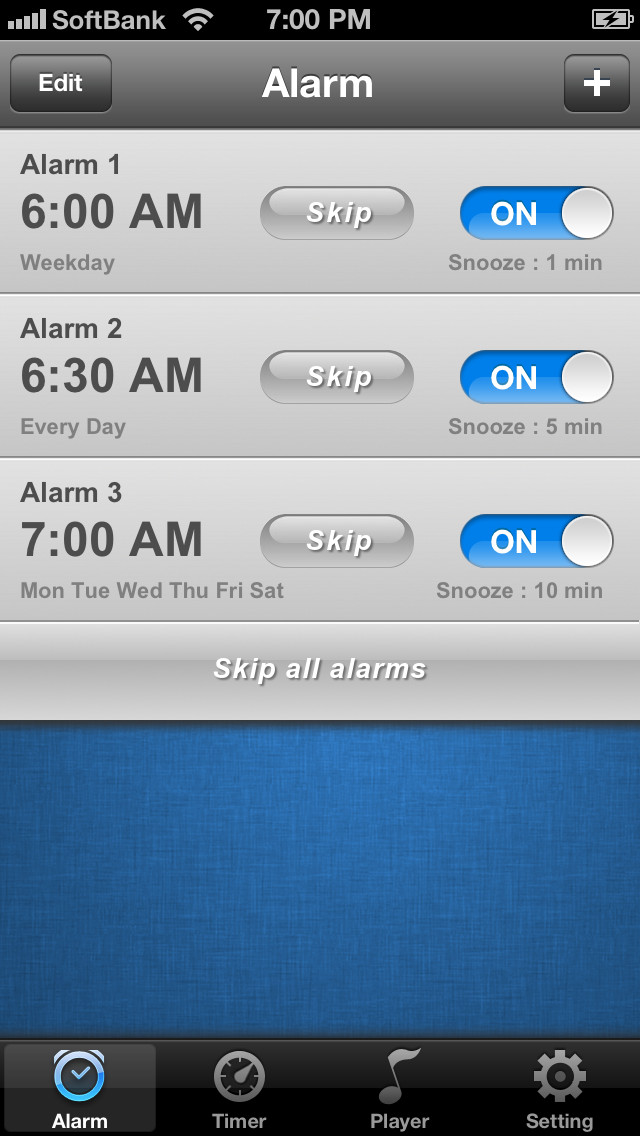The height and width of the screenshot is (1136, 640).
Task: Skip Alarm 2 at 6:30 AM
Action: click(x=337, y=377)
